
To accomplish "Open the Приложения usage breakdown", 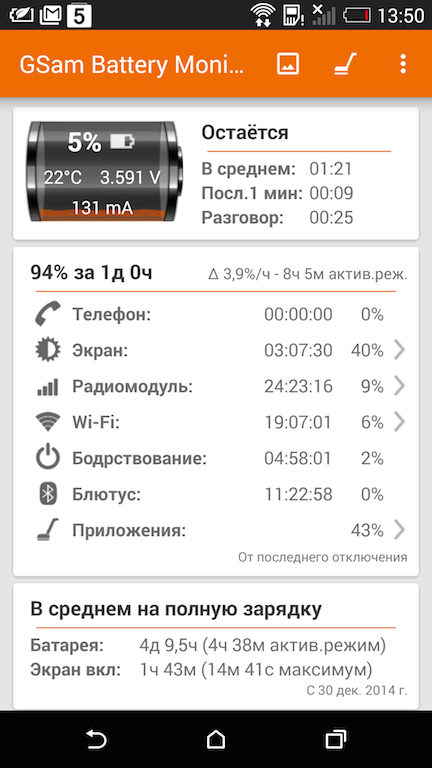I will pos(216,530).
